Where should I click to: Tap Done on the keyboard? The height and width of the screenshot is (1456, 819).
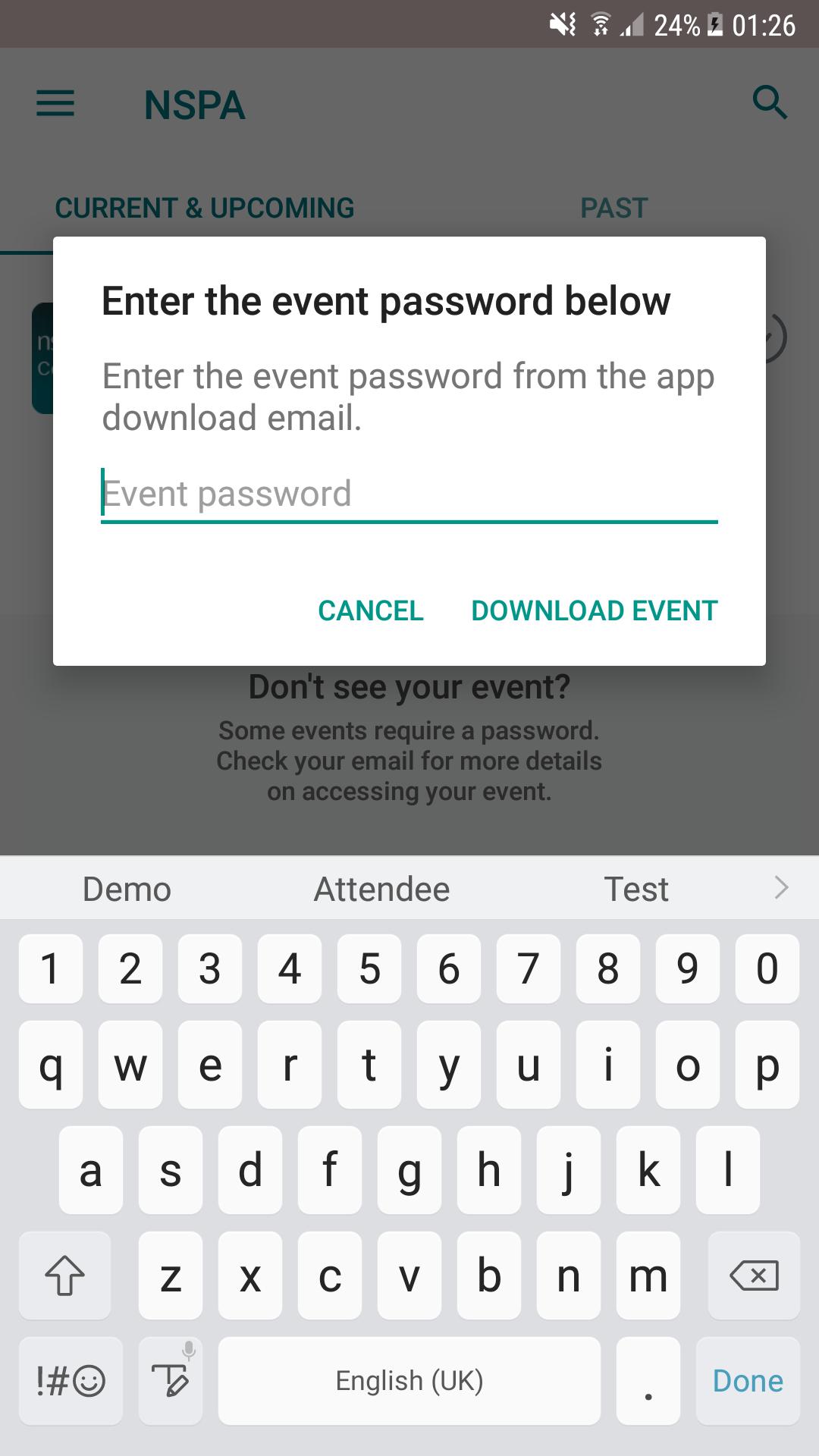[747, 1381]
